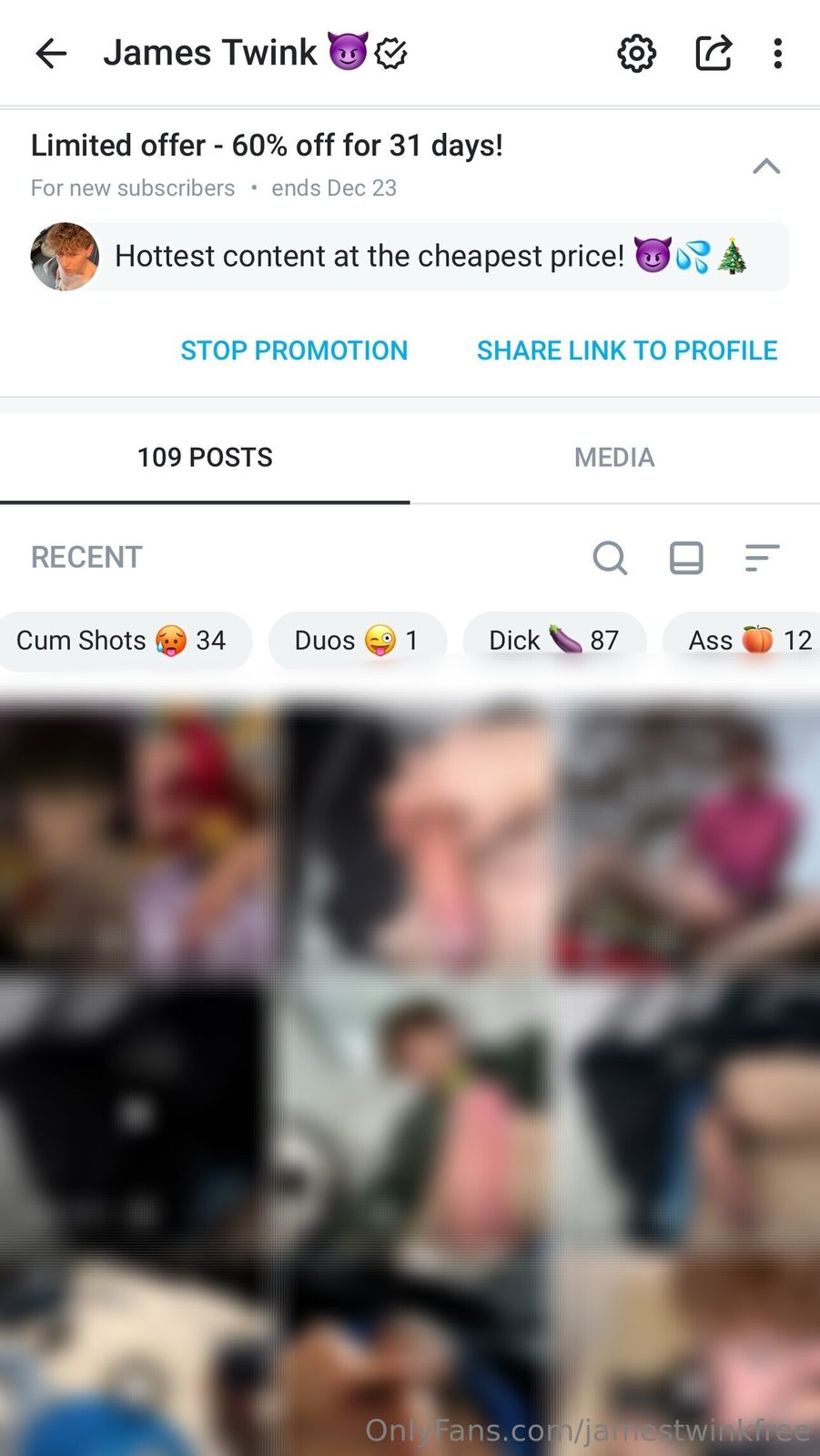Search the posts with magnifier icon
The image size is (820, 1456).
pos(610,557)
